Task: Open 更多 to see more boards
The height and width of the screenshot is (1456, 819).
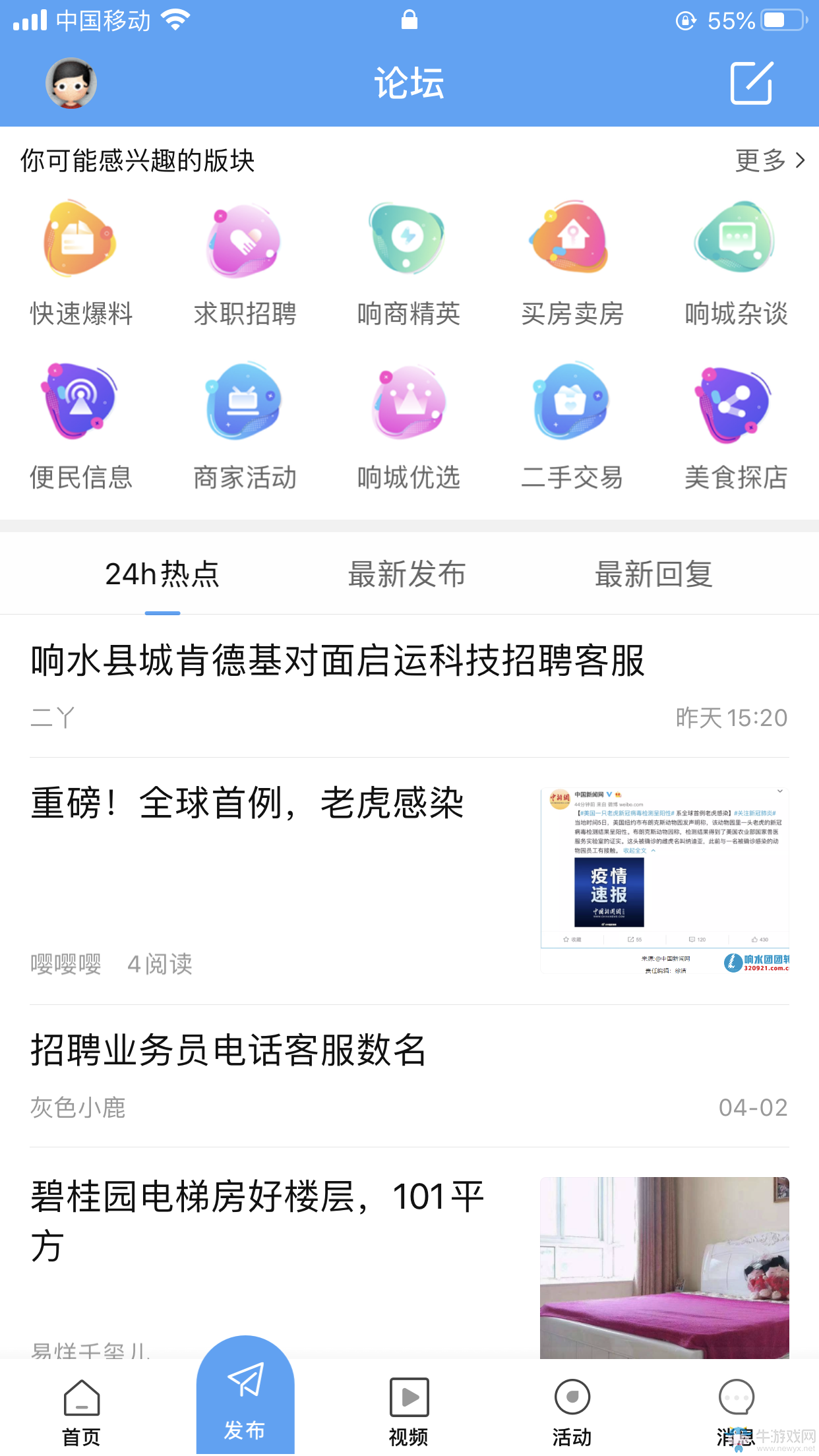Action: pyautogui.click(x=770, y=160)
